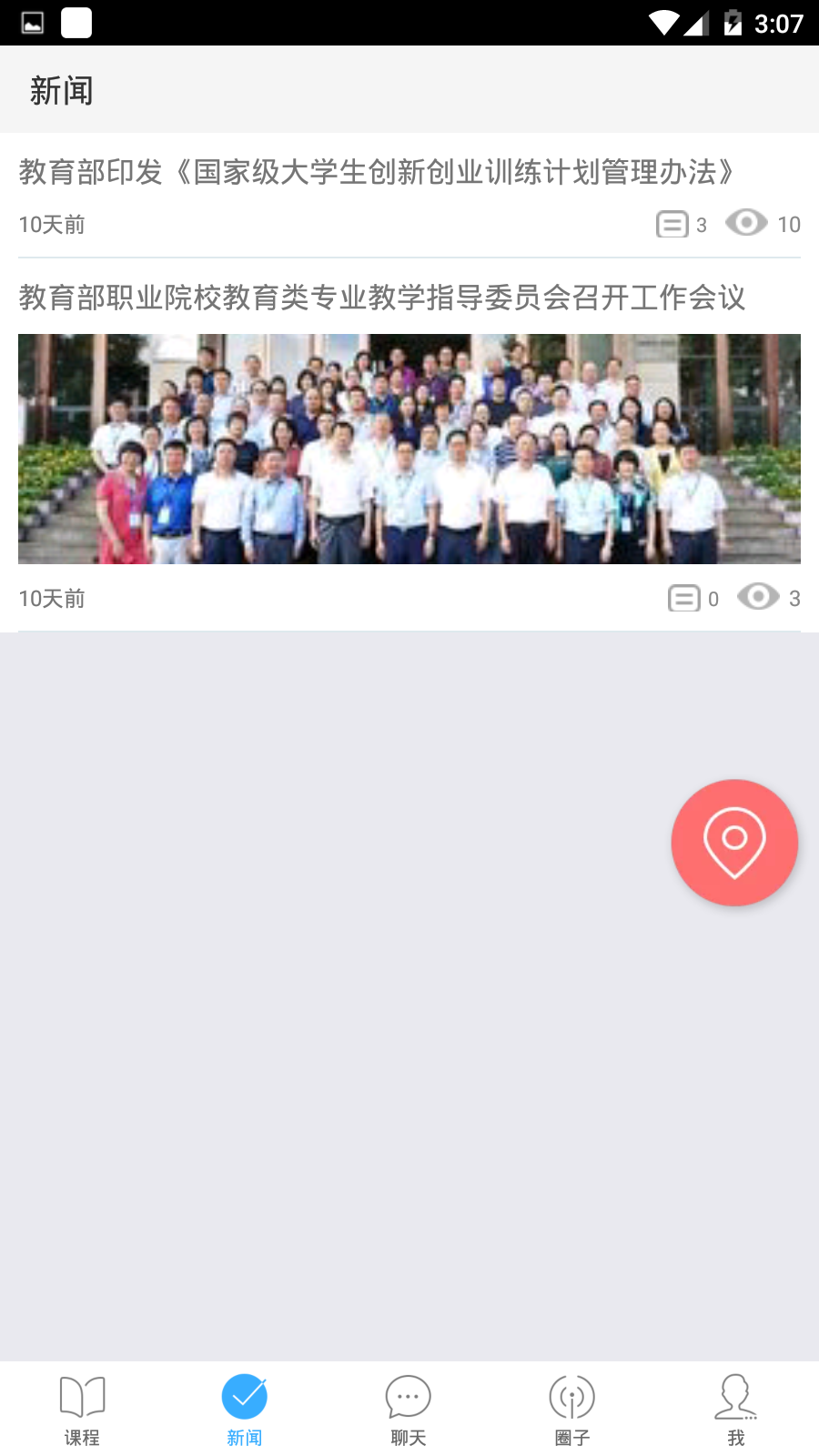The width and height of the screenshot is (819, 1456).
Task: Tap the comment icon showing 0 comments
Action: coord(684,598)
